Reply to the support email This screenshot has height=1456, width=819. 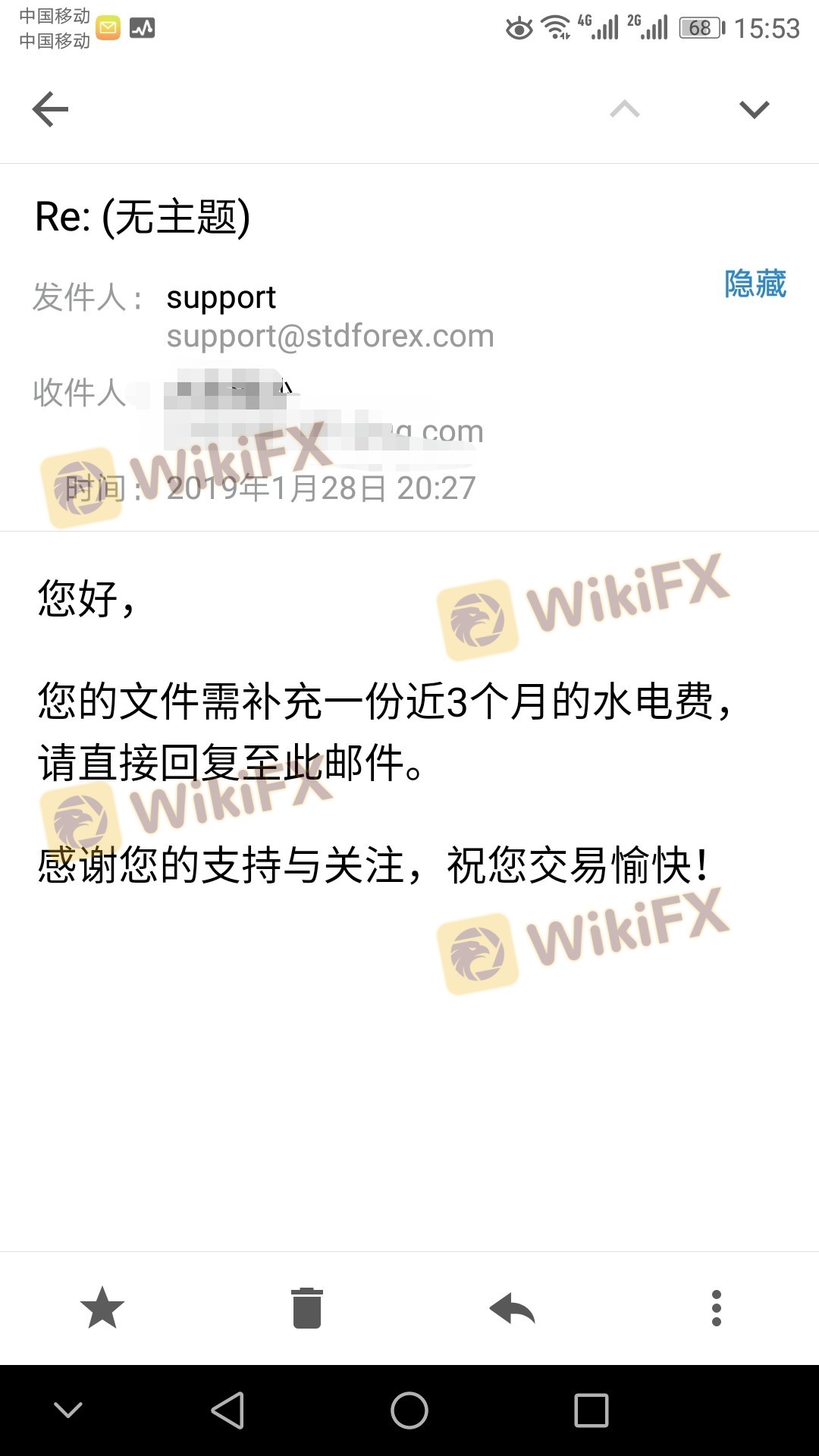[x=513, y=1308]
